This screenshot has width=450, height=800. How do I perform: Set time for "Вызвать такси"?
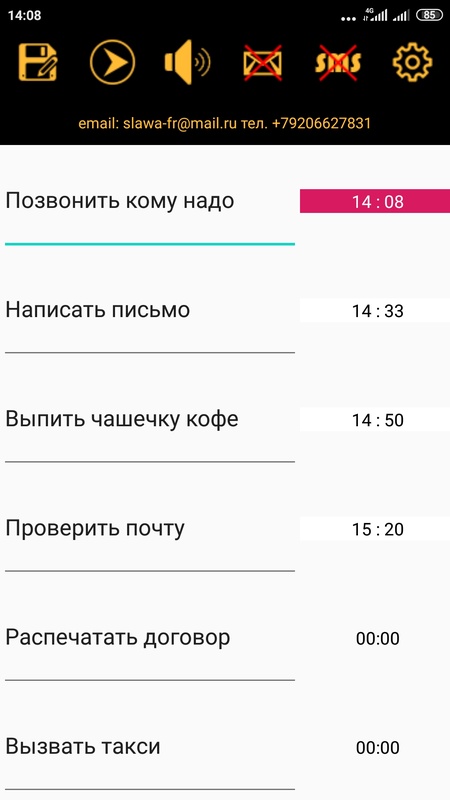pos(378,747)
